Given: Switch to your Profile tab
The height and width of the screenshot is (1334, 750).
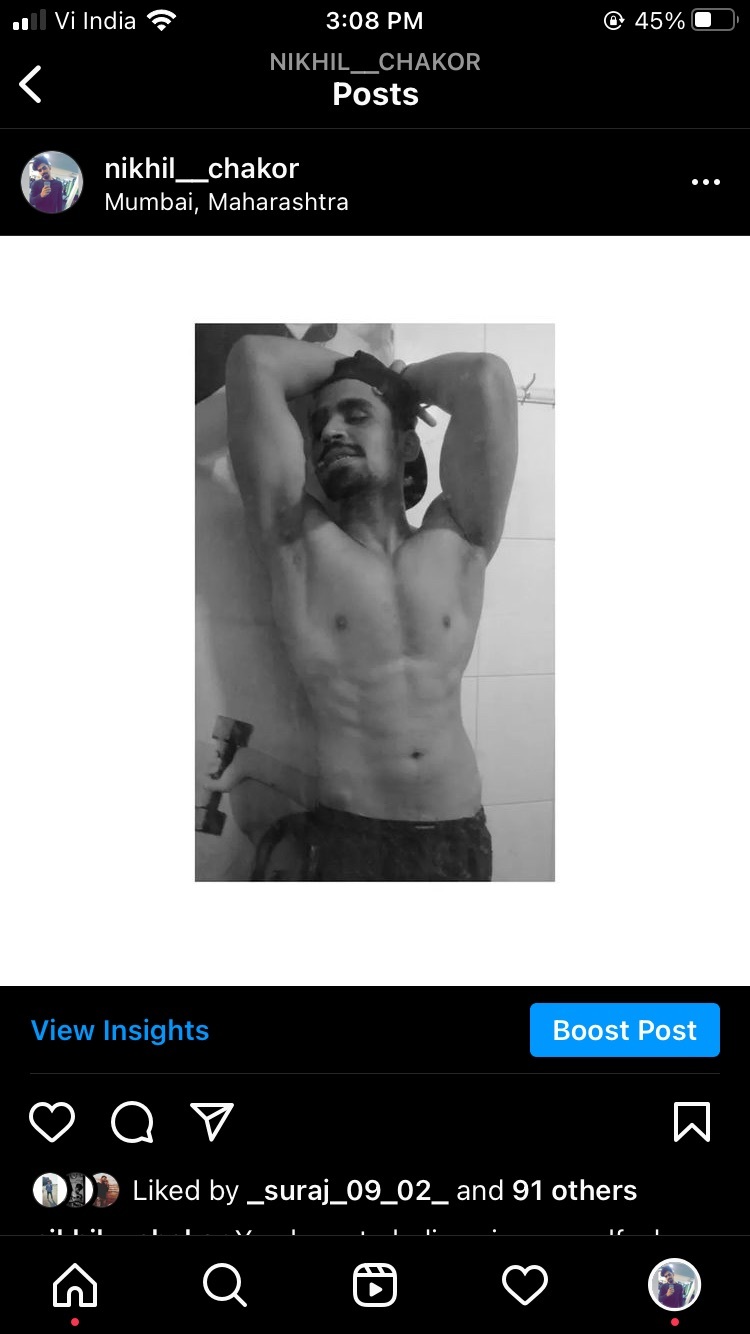Looking at the screenshot, I should (675, 1285).
